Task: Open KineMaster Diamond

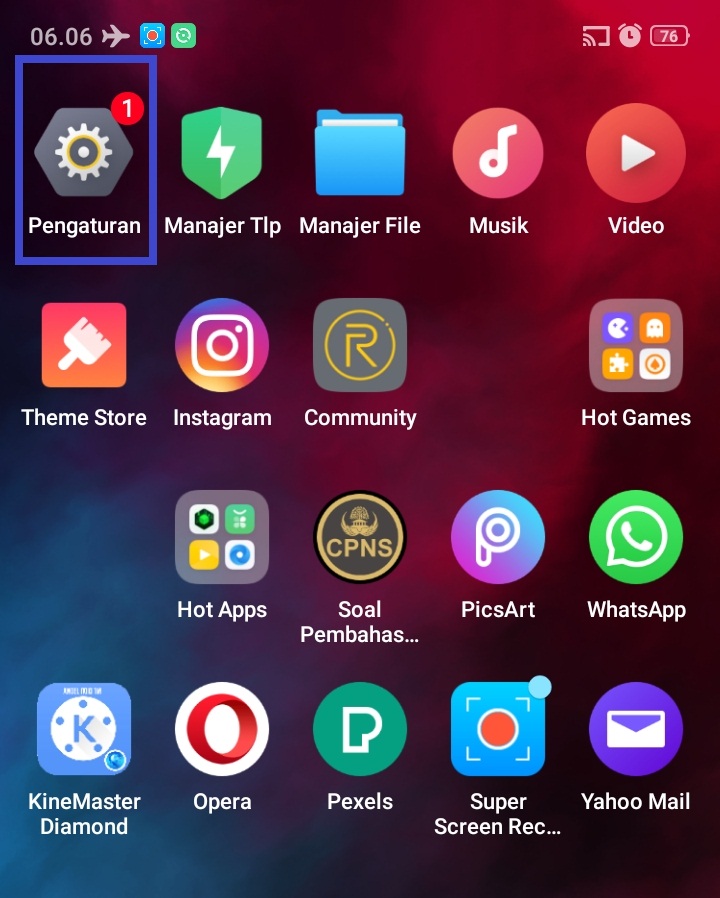Action: point(84,729)
